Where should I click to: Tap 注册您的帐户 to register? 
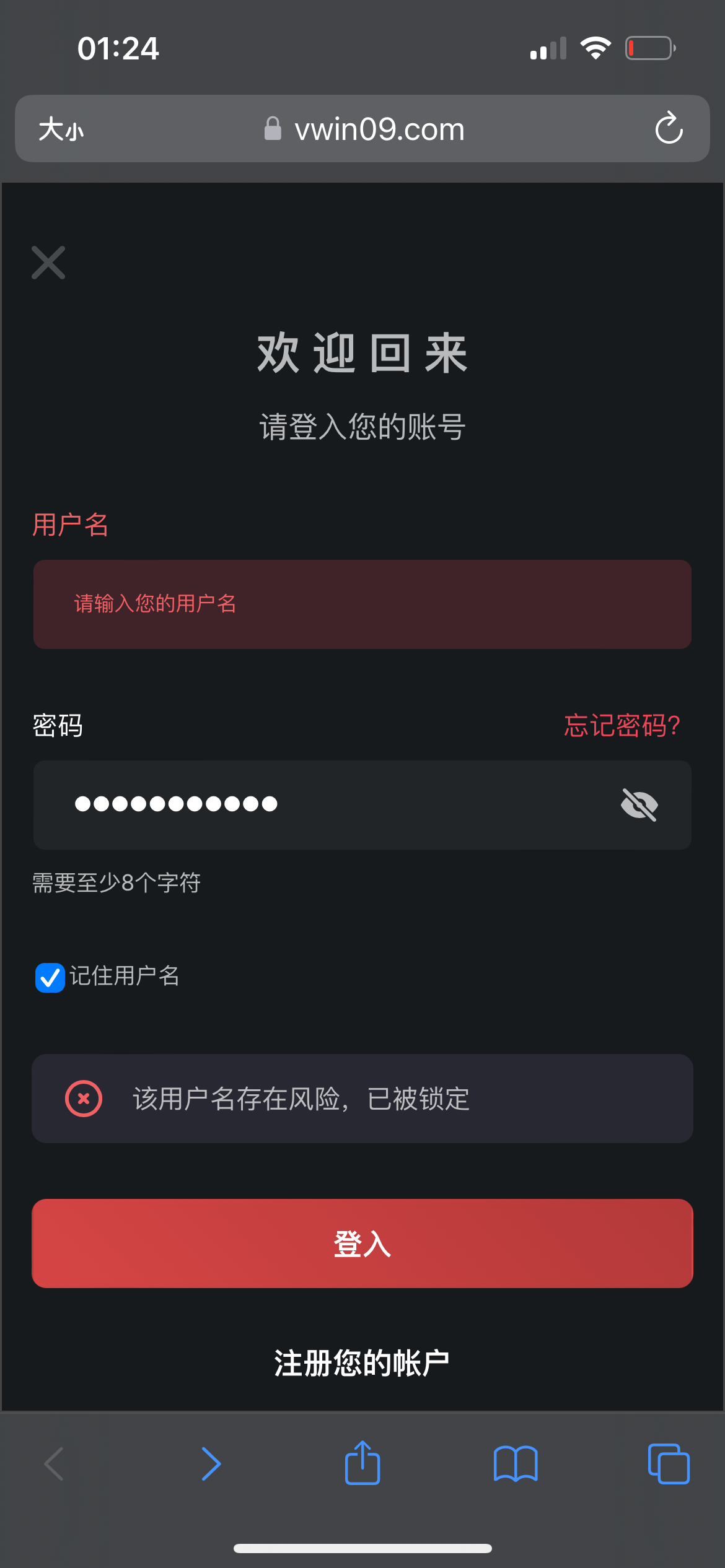point(362,1361)
